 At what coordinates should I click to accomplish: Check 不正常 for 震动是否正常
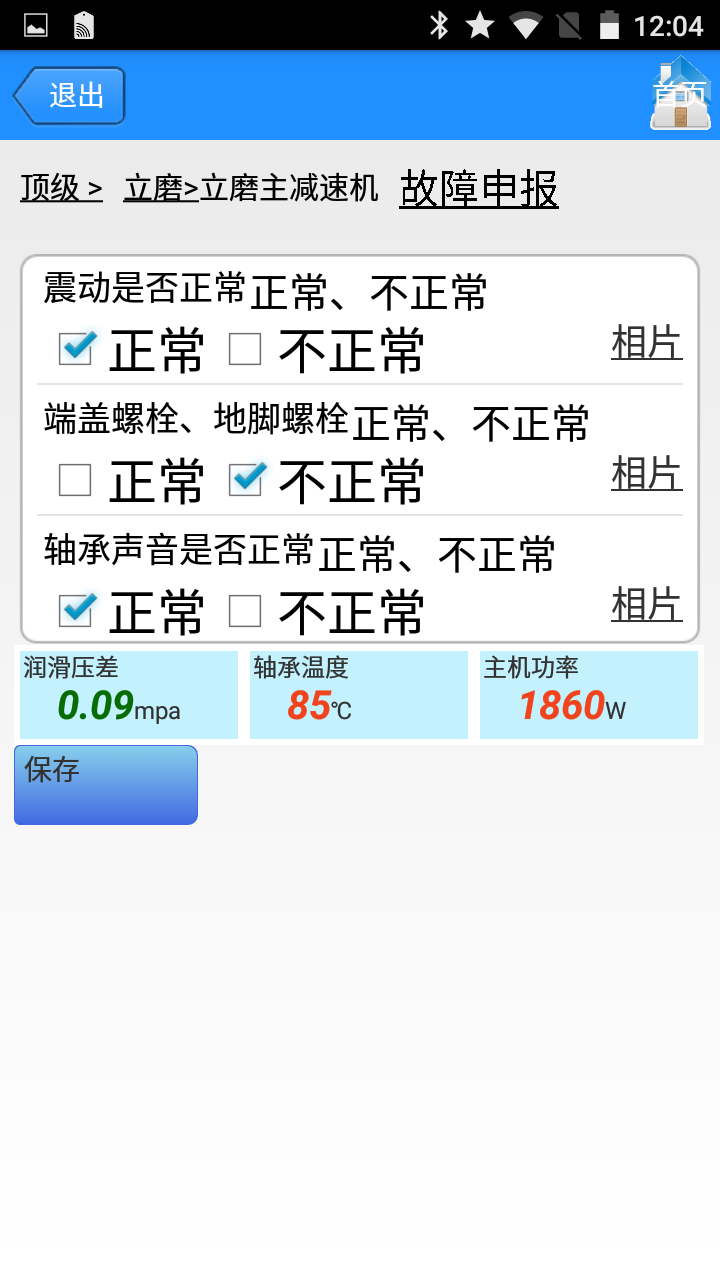pos(245,349)
